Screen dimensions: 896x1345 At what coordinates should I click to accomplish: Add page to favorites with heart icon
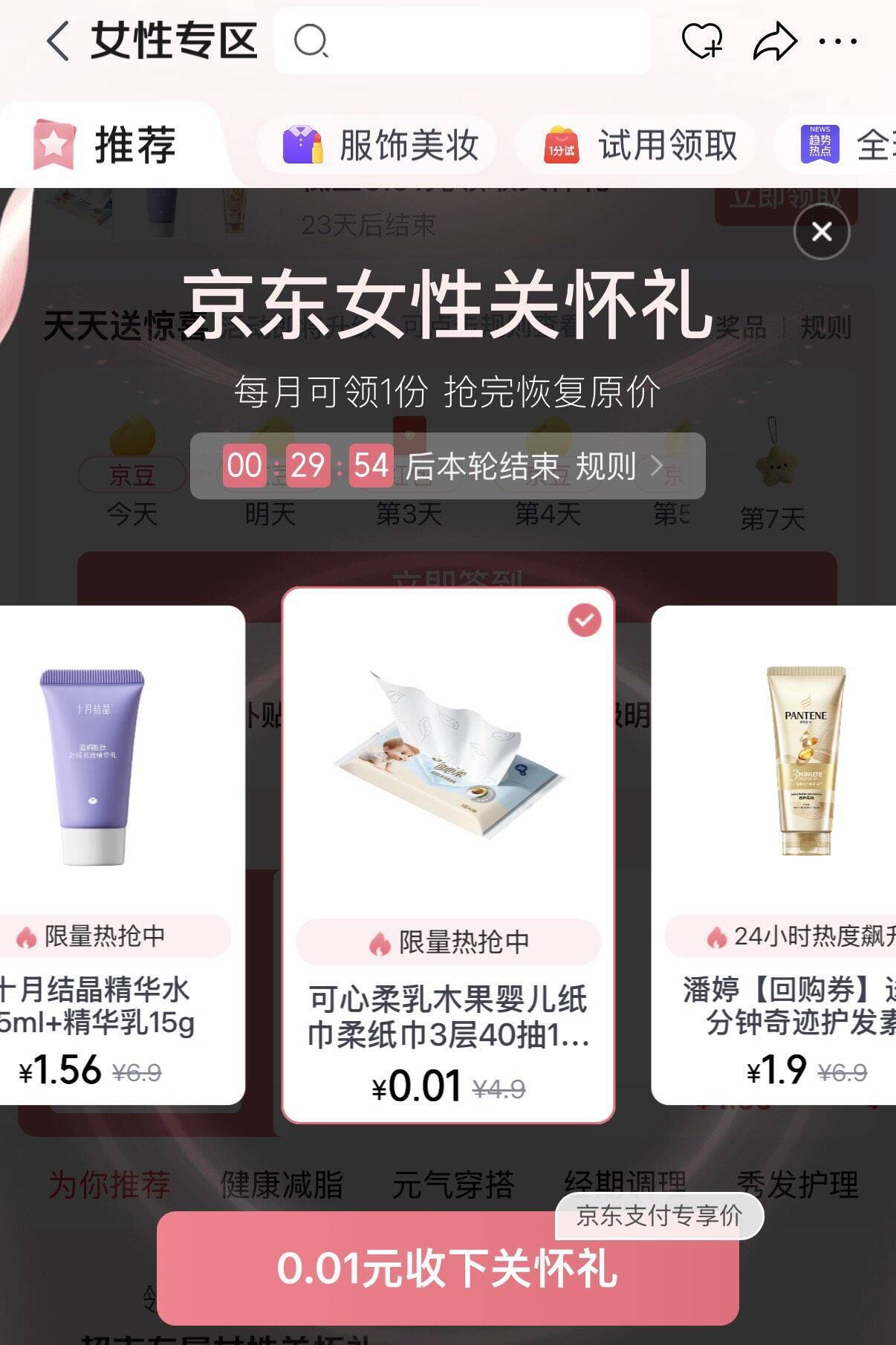[x=702, y=41]
